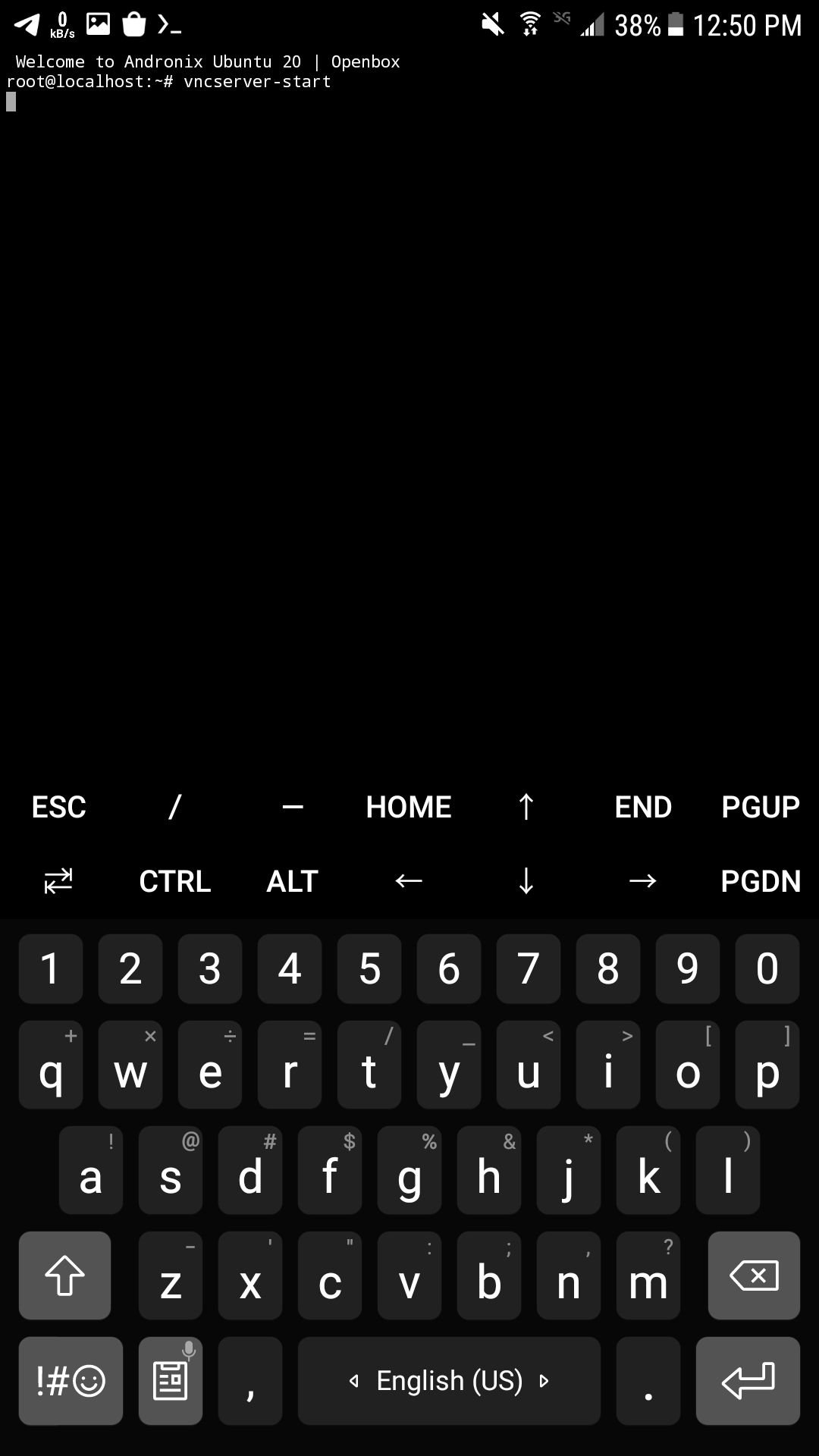Image resolution: width=819 pixels, height=1456 pixels.
Task: Tap the English (US) spacebar
Action: (x=449, y=1380)
